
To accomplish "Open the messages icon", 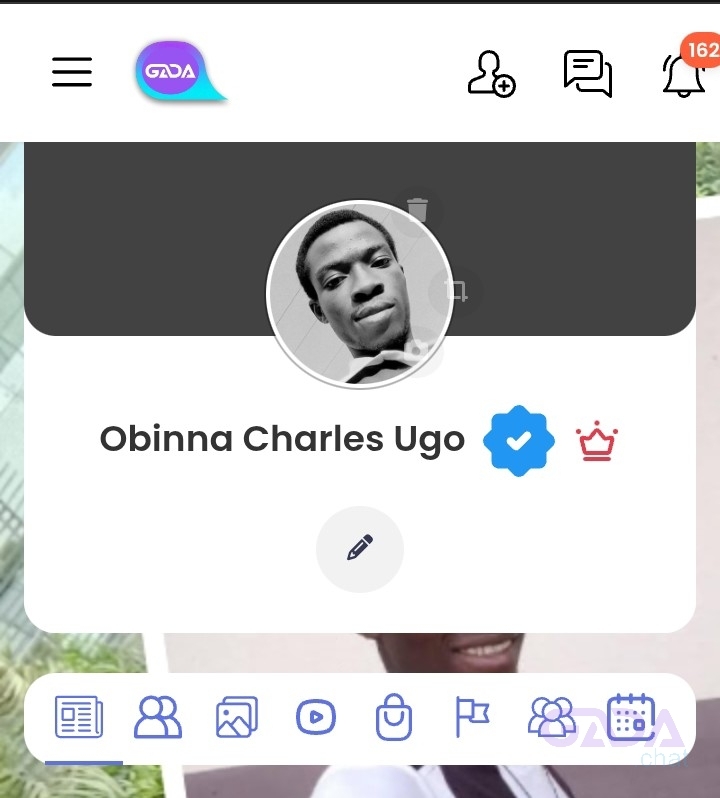I will pos(588,73).
